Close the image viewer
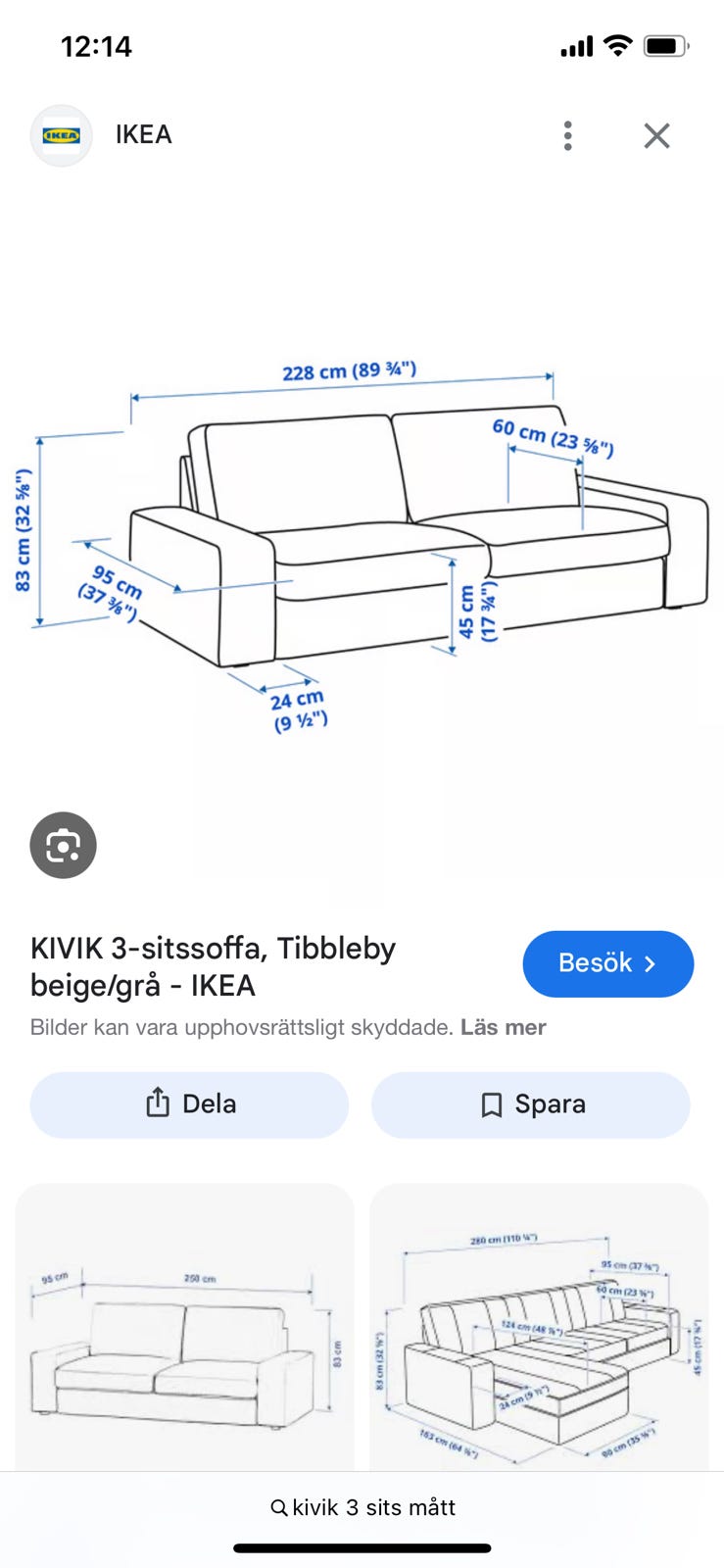 656,135
